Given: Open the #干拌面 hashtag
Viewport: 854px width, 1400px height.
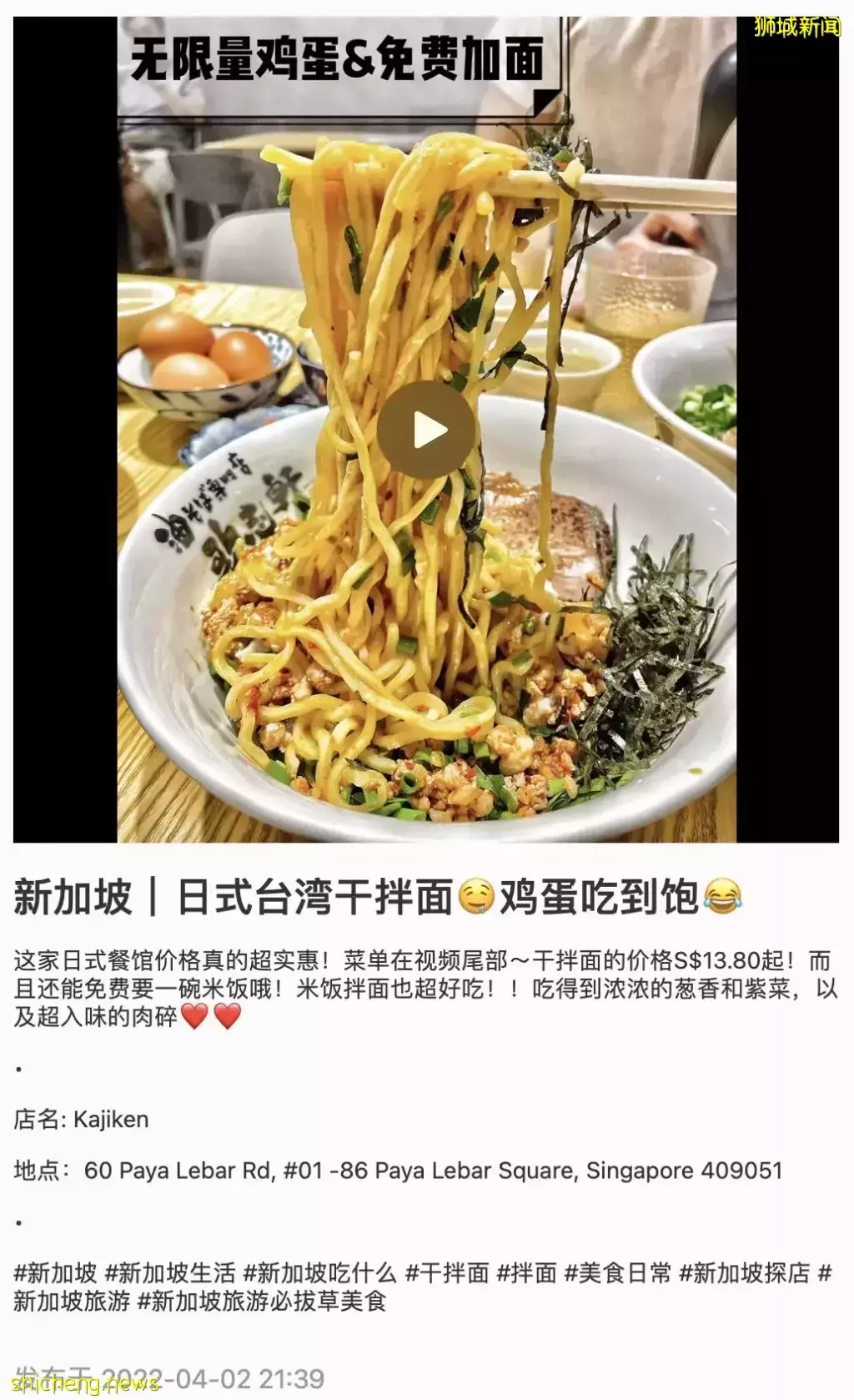Looking at the screenshot, I should 447,1272.
